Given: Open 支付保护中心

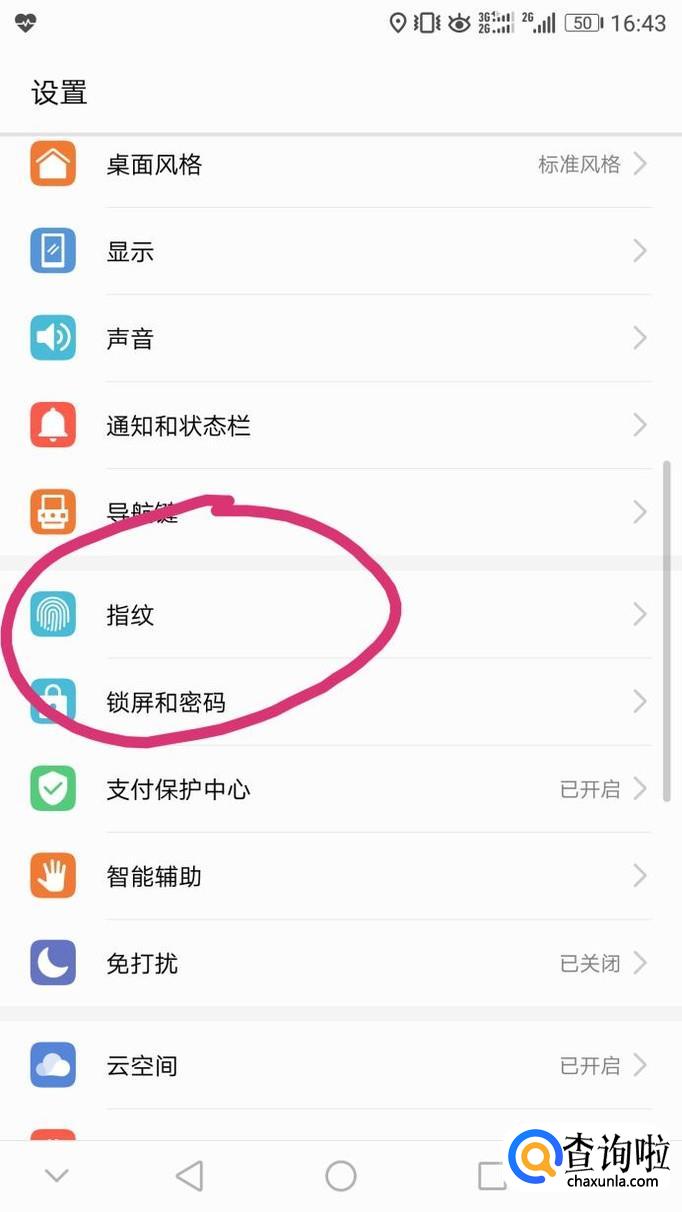Looking at the screenshot, I should click(x=341, y=789).
